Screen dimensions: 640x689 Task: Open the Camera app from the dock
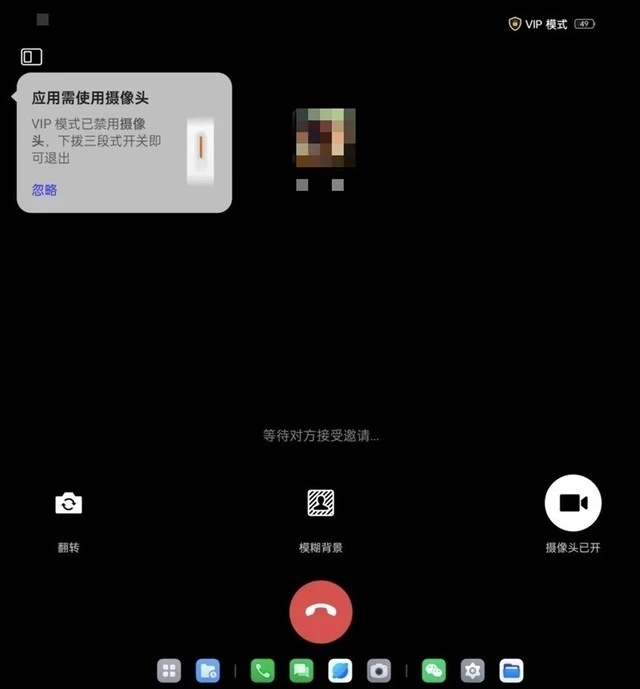click(378, 670)
